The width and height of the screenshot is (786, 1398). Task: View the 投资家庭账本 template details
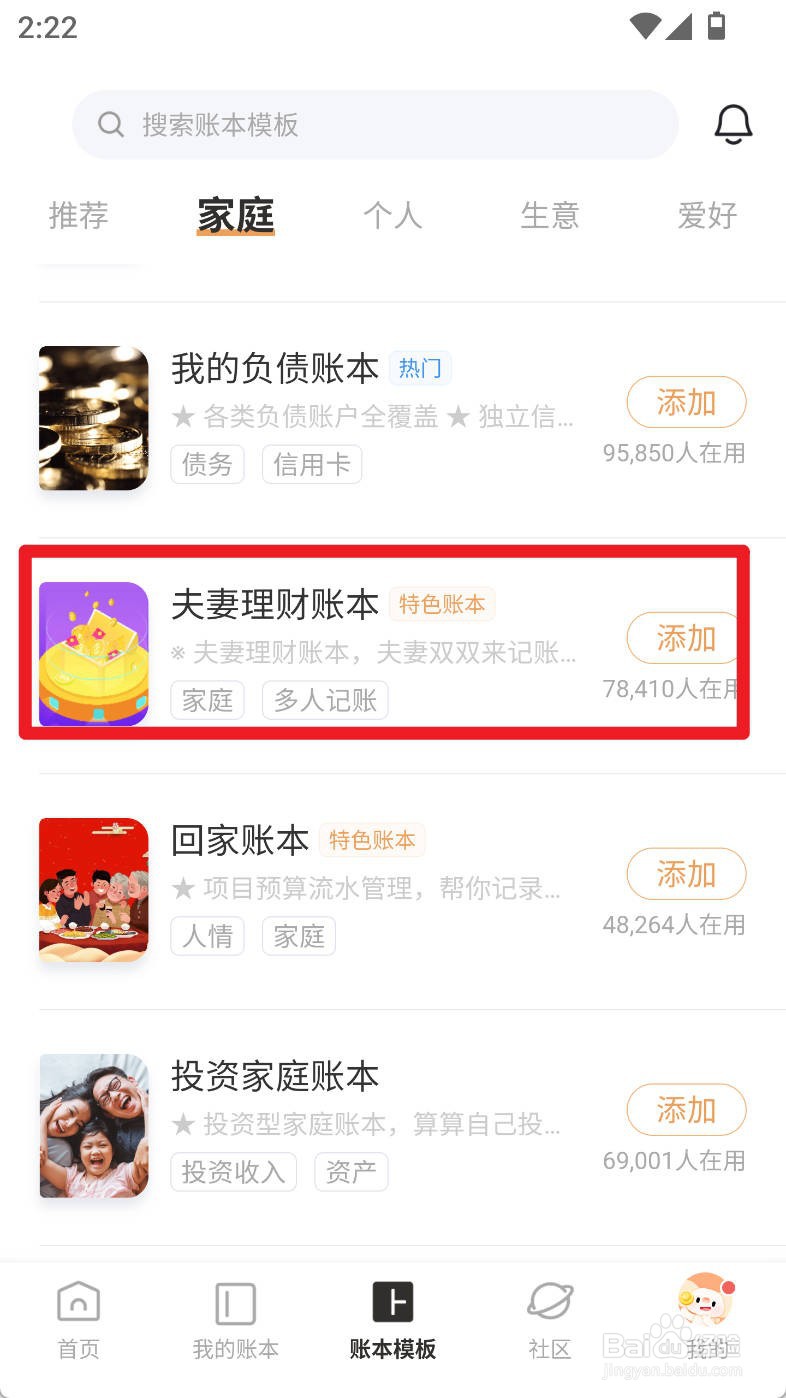click(x=275, y=1077)
